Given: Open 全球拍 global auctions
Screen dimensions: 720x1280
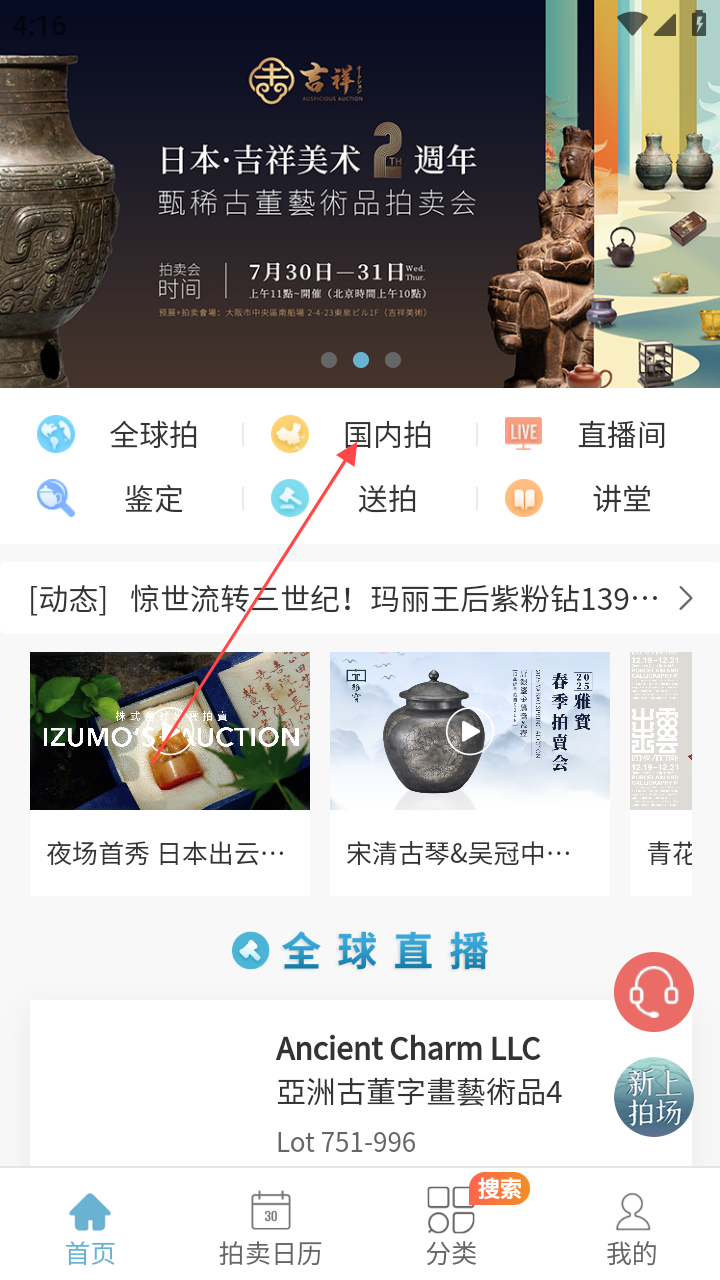Looking at the screenshot, I should coord(120,435).
